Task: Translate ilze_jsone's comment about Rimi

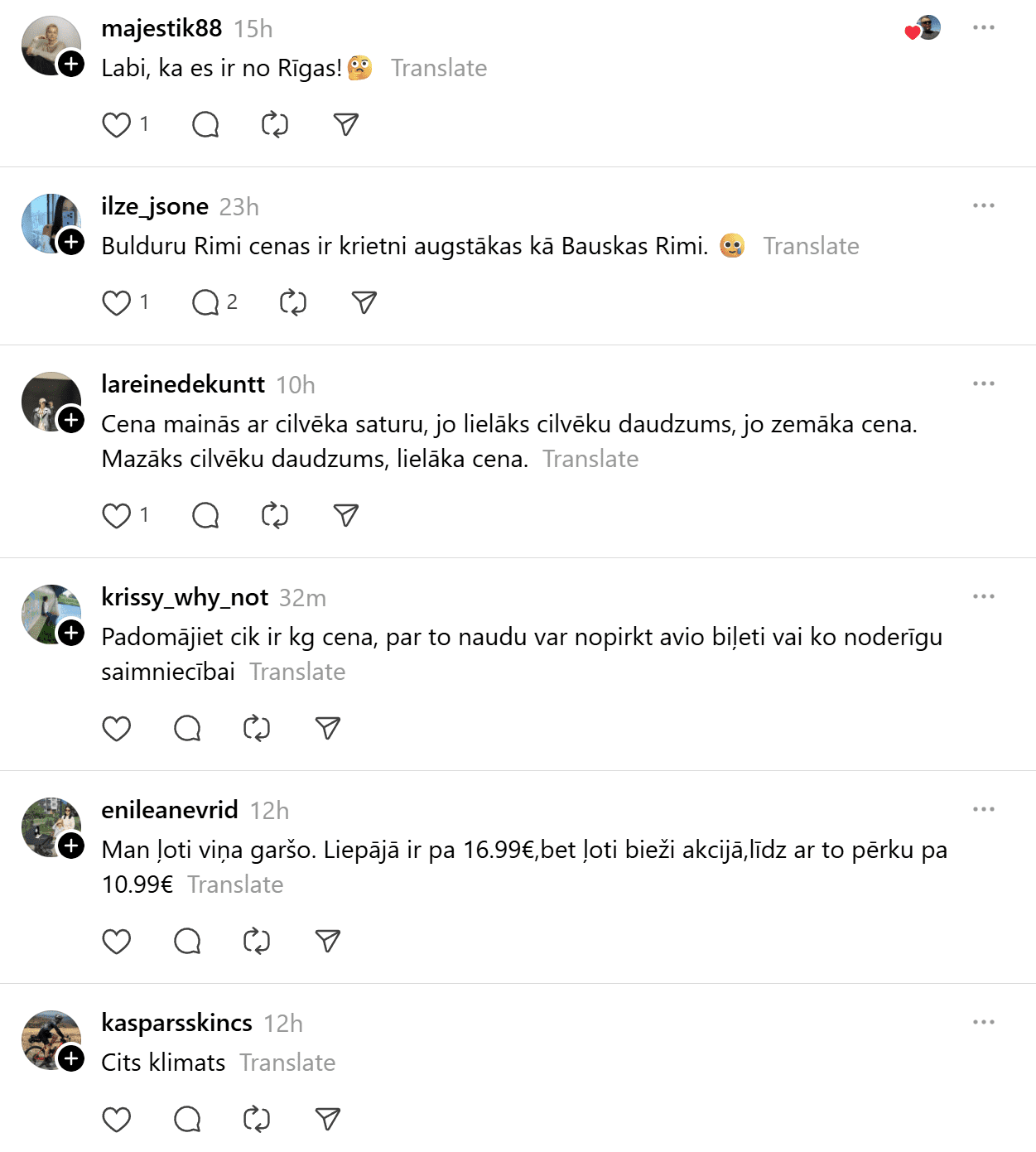Action: tap(811, 246)
